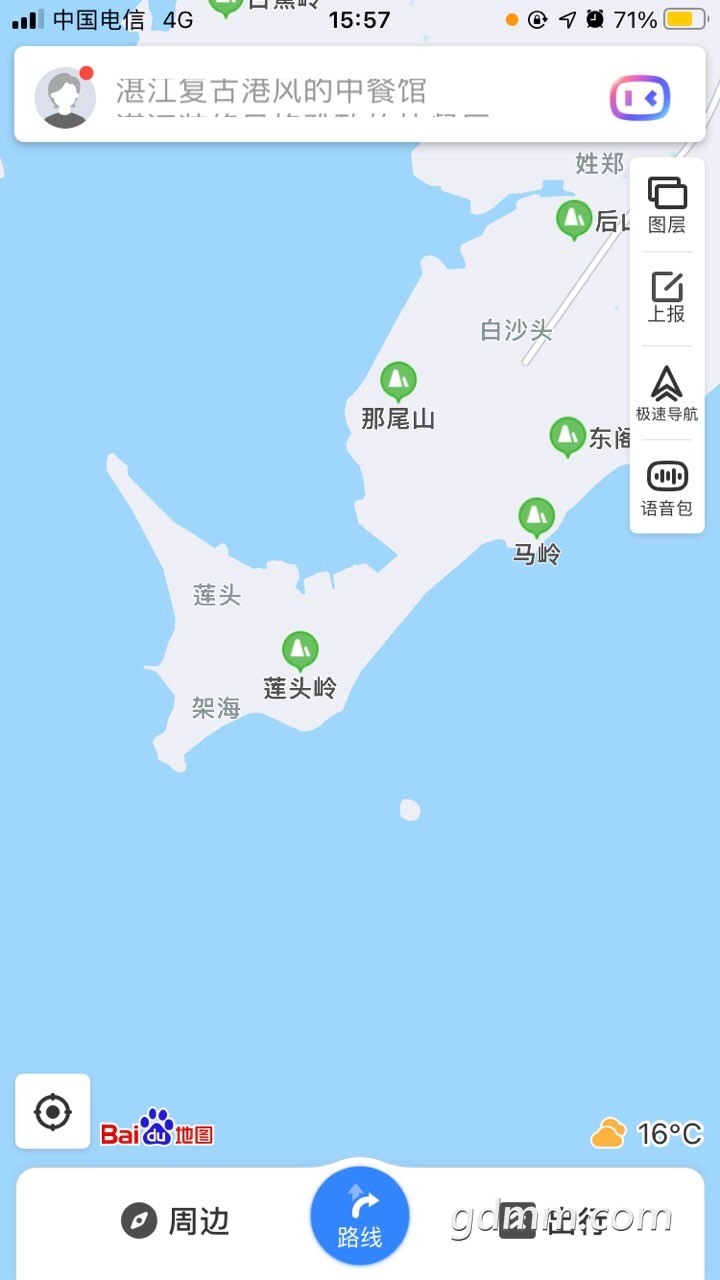The width and height of the screenshot is (720, 1280).
Task: Select the 莲头岭 mountain marker
Action: pyautogui.click(x=300, y=650)
